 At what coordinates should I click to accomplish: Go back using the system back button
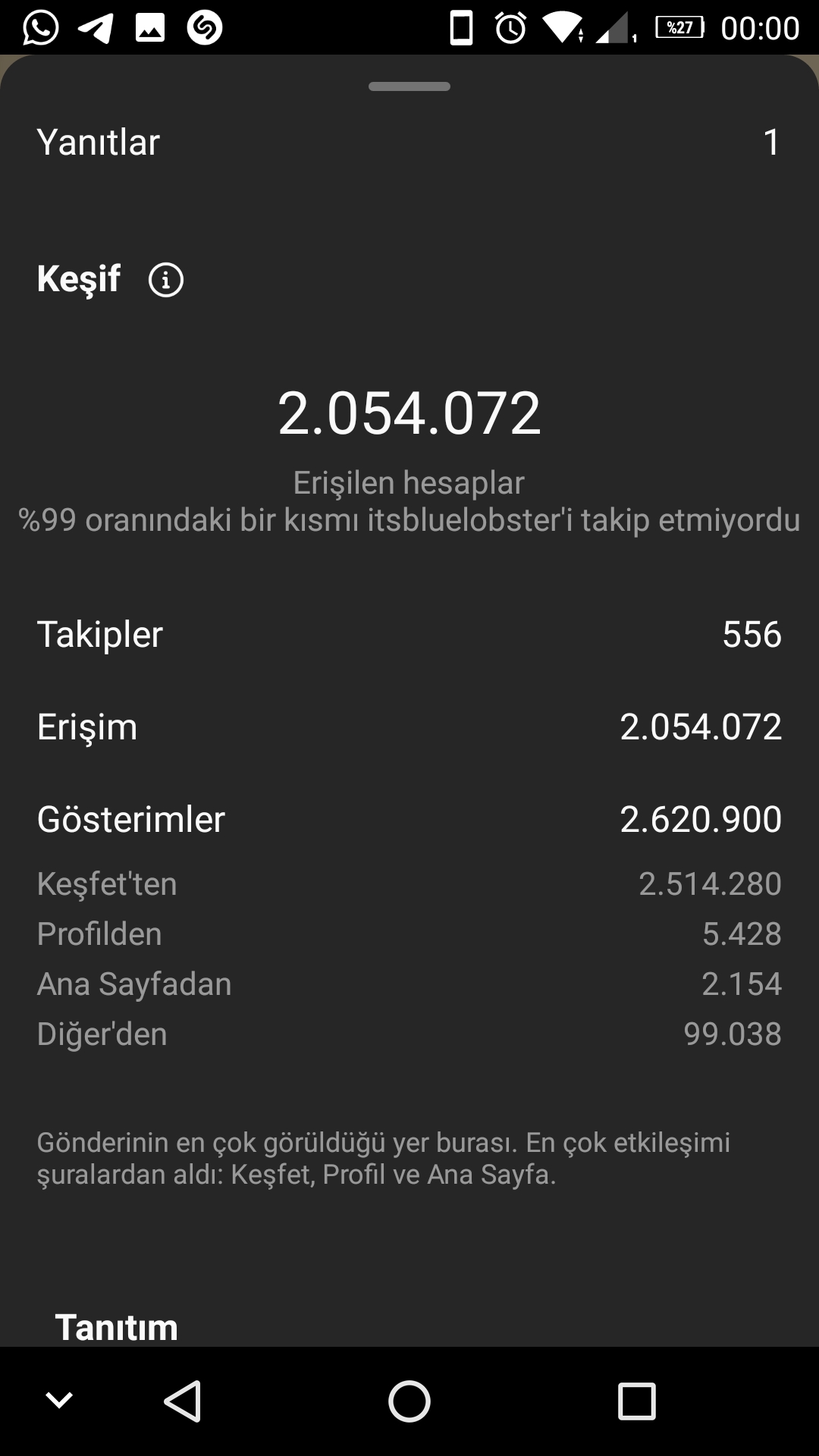coord(182,1401)
